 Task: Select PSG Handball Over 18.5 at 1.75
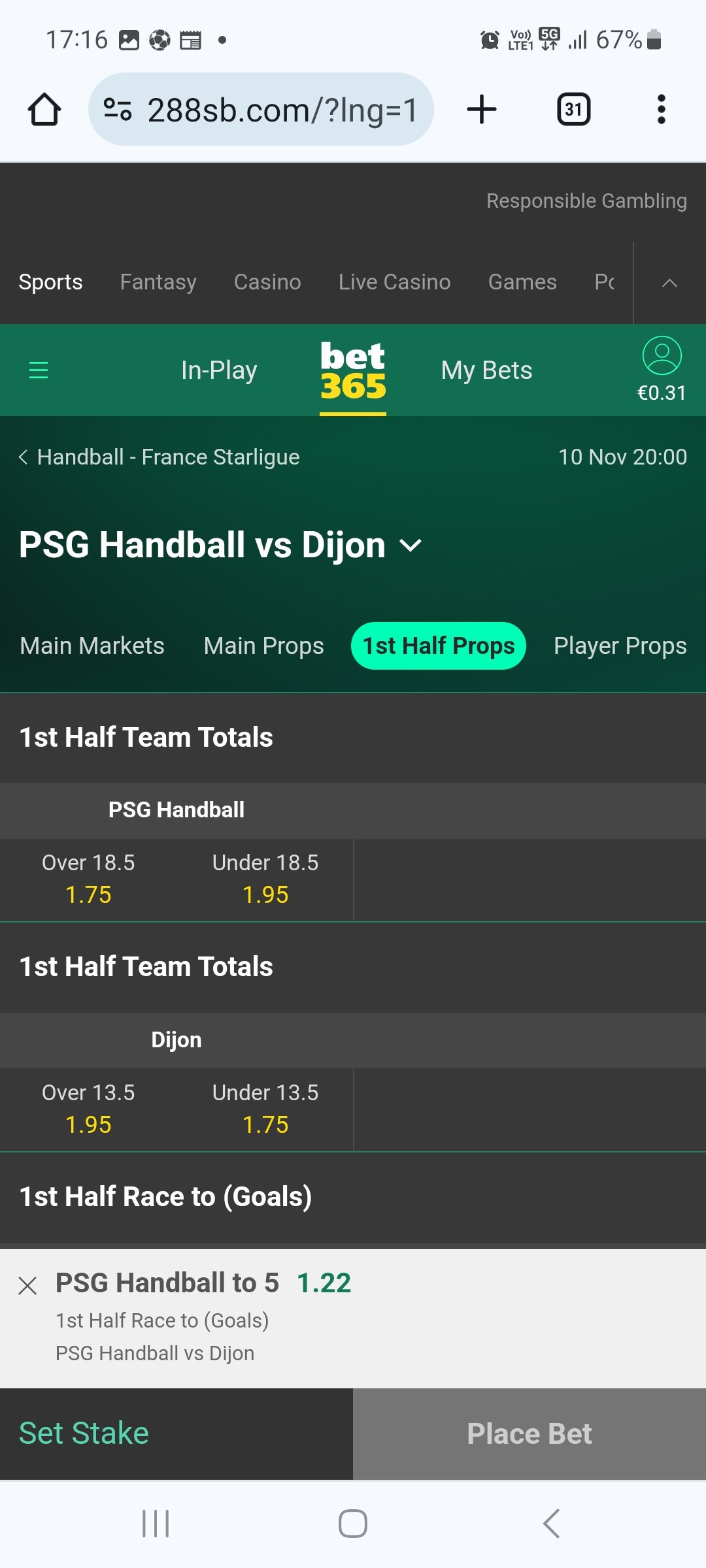point(88,879)
